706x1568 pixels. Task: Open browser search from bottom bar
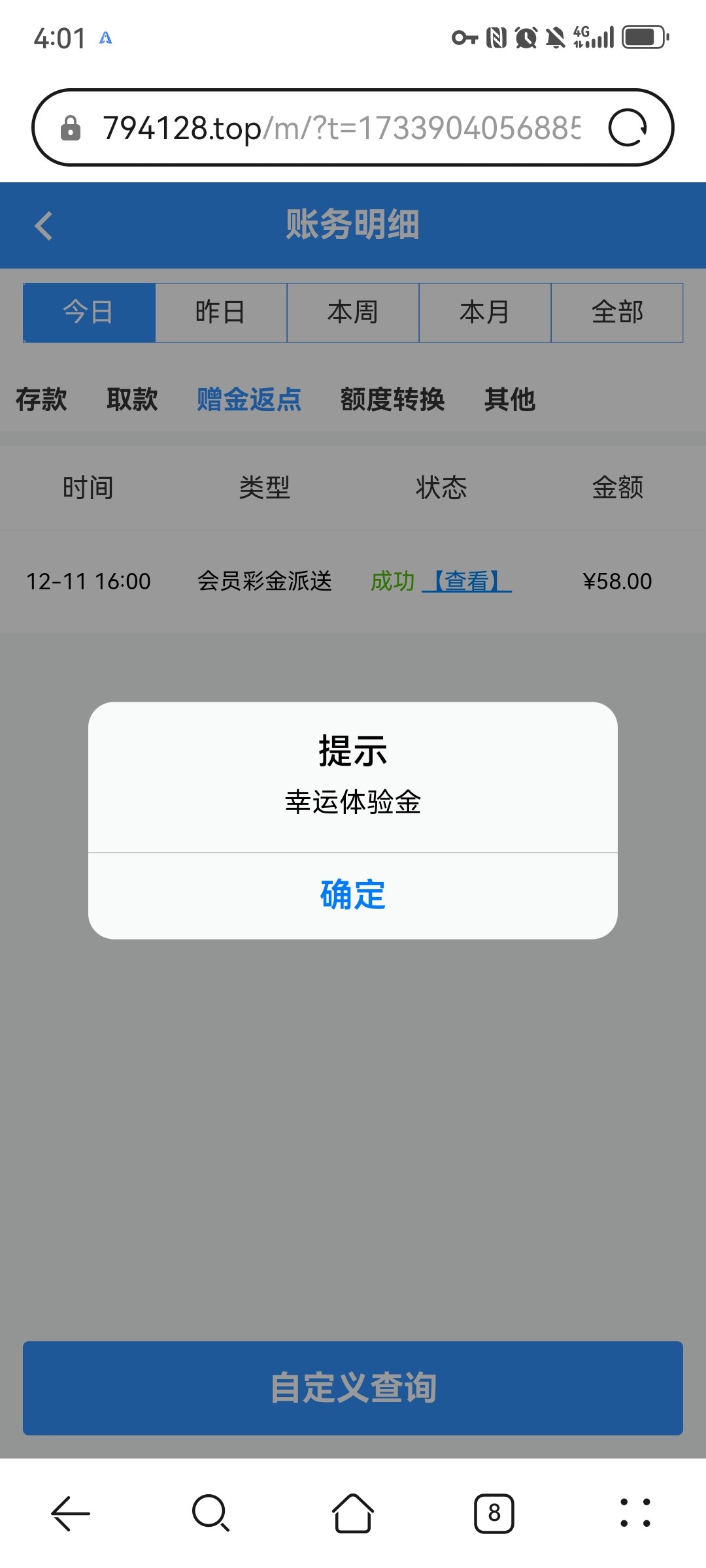point(211,1513)
